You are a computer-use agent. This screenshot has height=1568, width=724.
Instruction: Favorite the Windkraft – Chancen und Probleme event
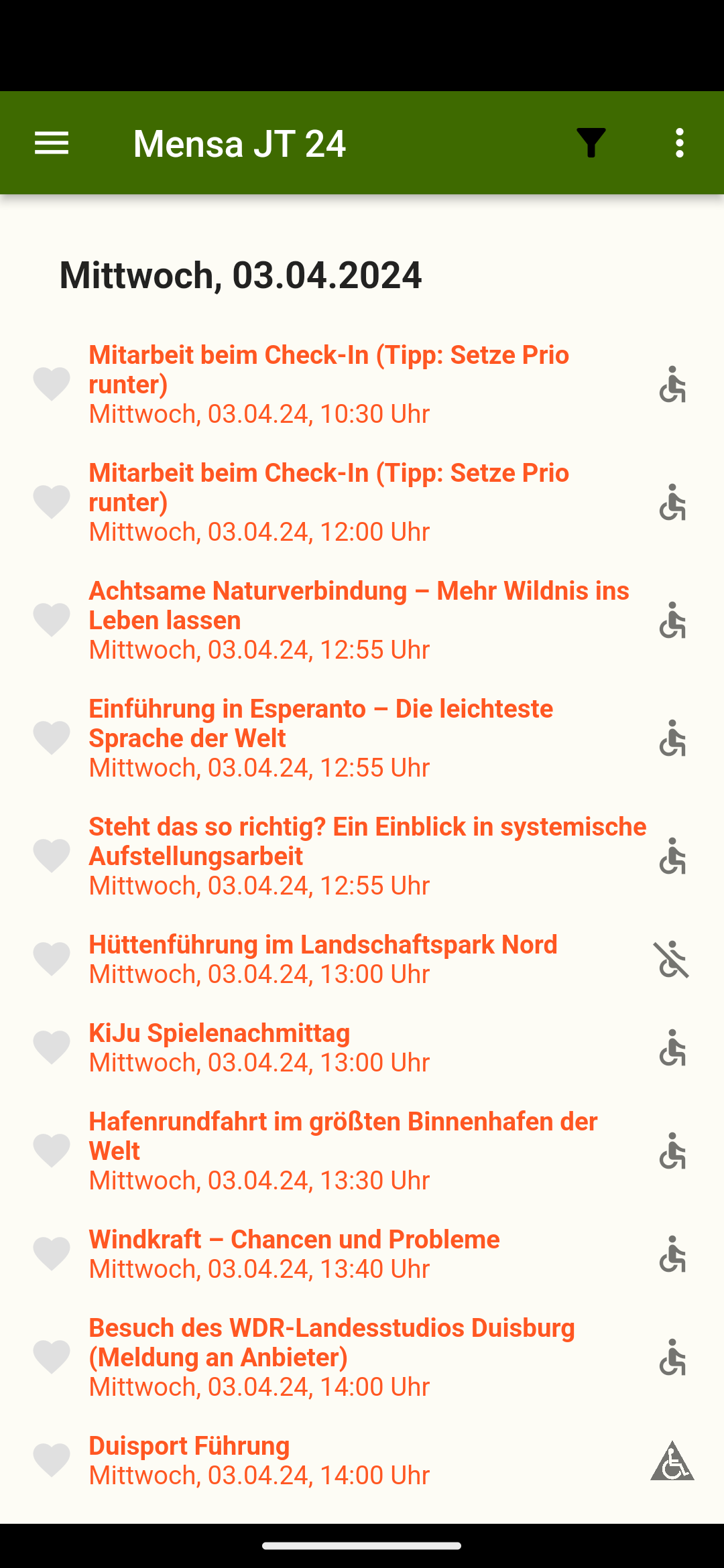tap(51, 1253)
